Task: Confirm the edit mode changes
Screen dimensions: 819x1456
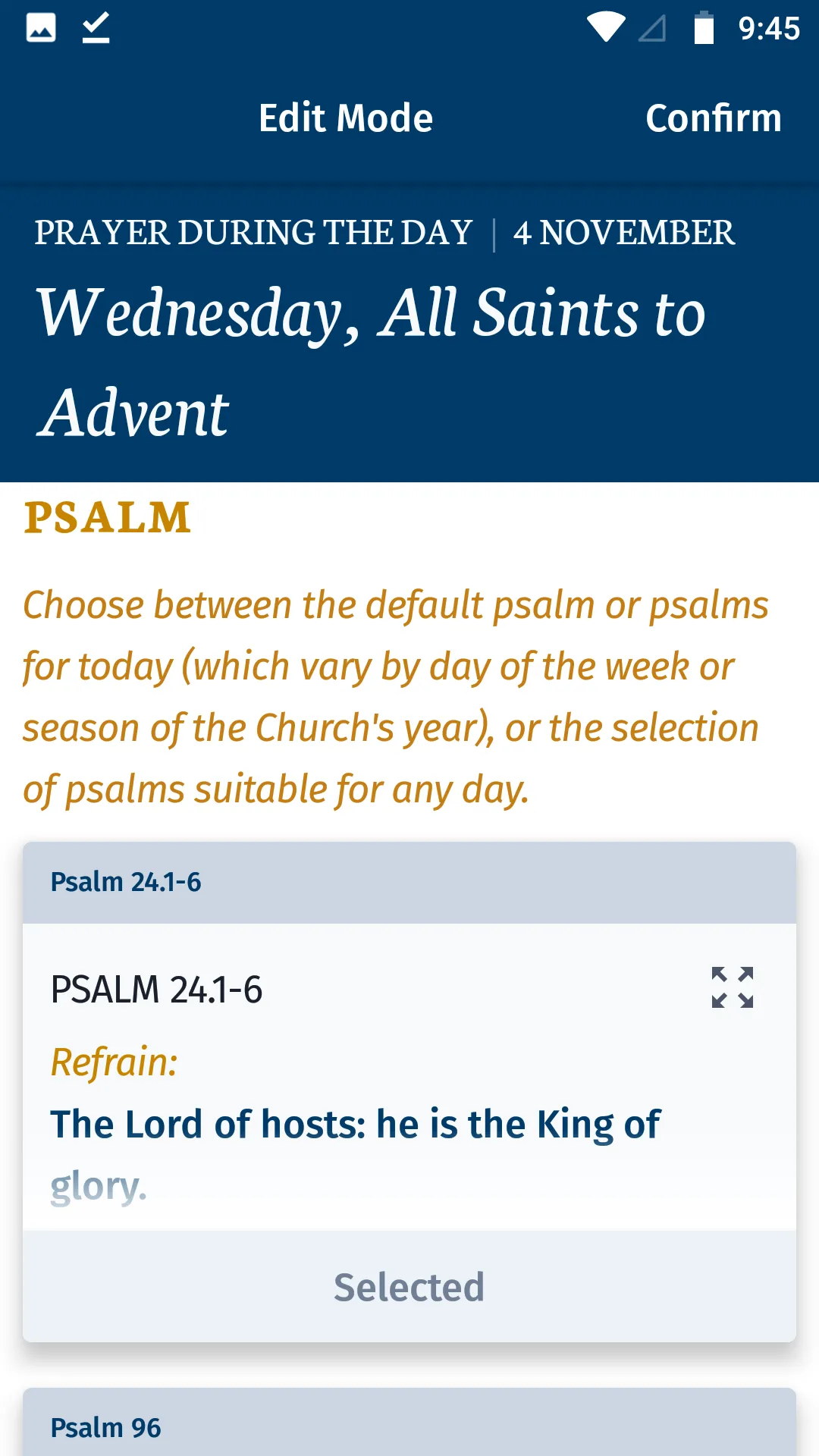Action: pos(713,118)
